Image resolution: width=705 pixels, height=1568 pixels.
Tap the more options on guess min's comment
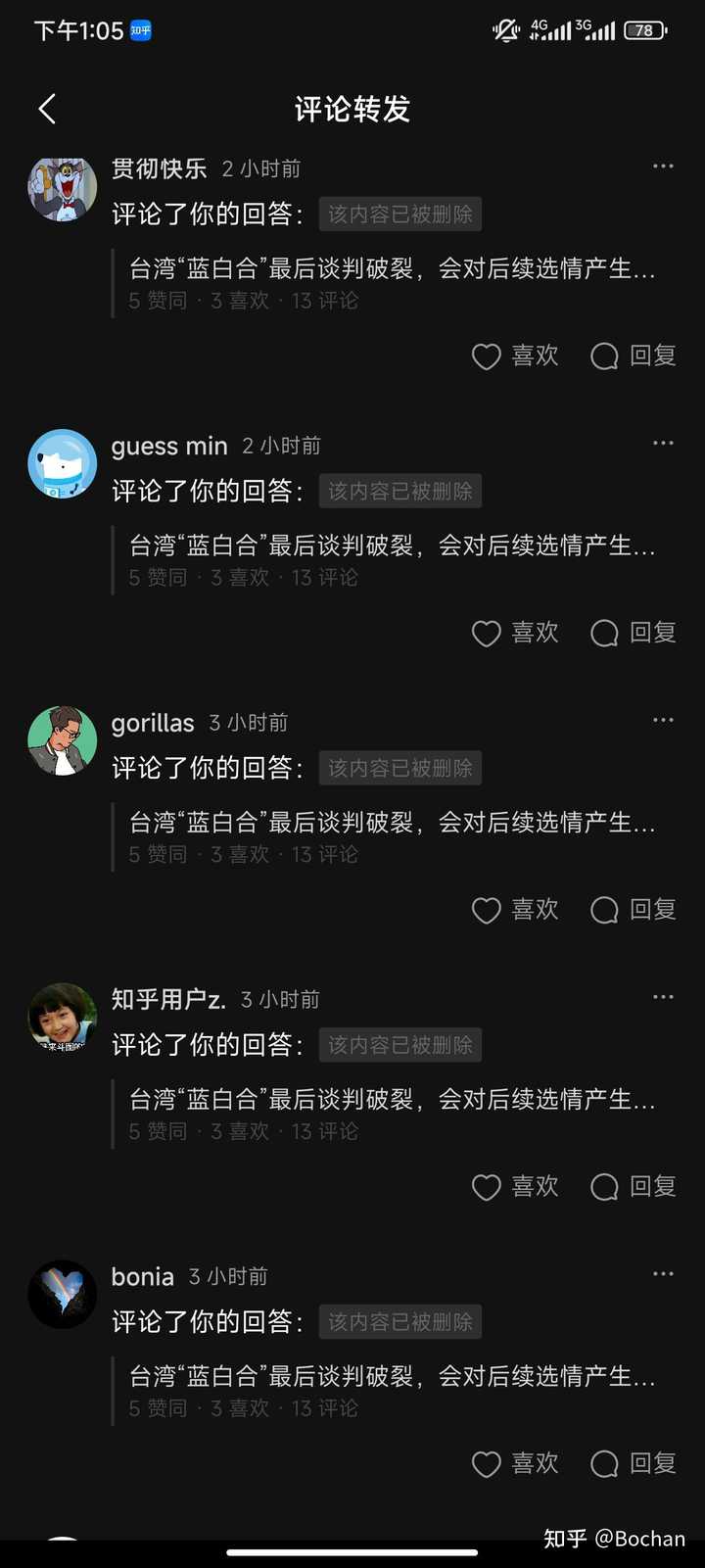click(663, 444)
